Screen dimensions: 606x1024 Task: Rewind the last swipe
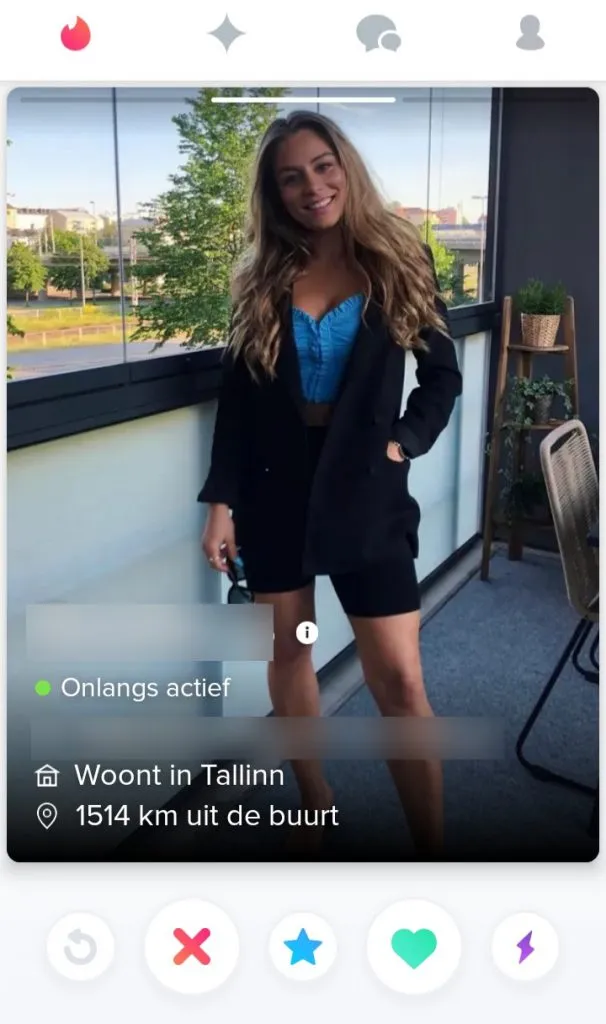80,946
